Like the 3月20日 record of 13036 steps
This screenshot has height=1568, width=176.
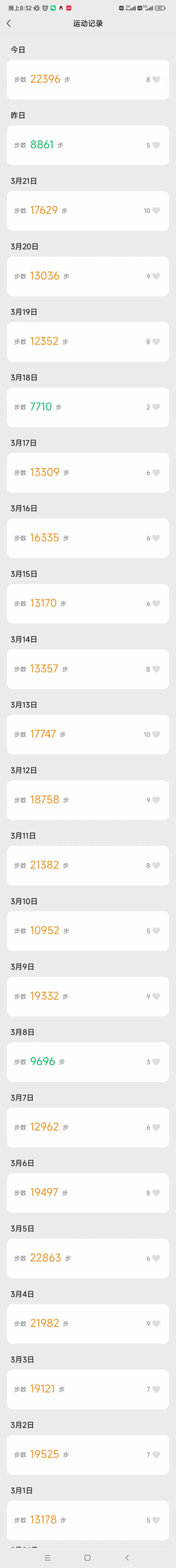tap(156, 276)
